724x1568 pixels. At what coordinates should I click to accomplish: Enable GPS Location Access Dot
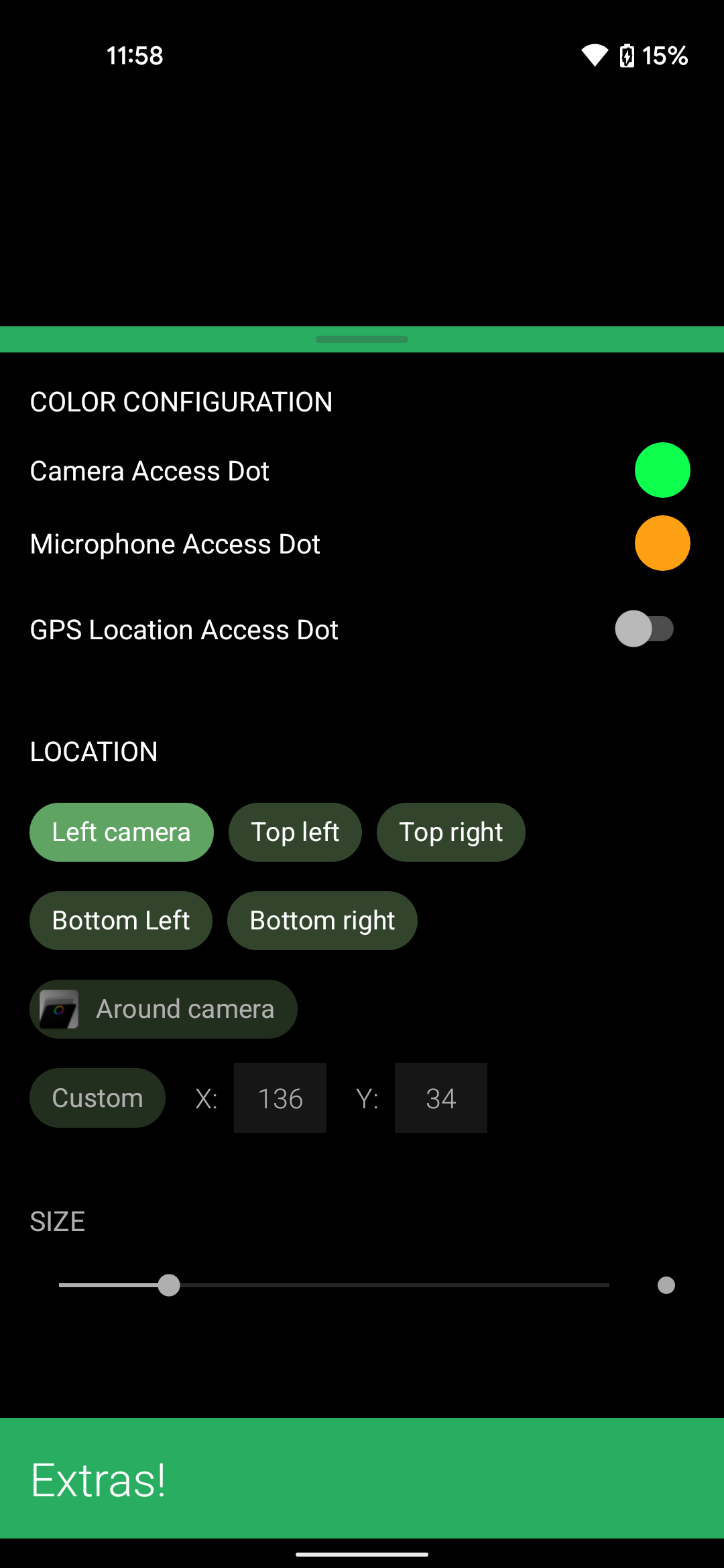[644, 629]
